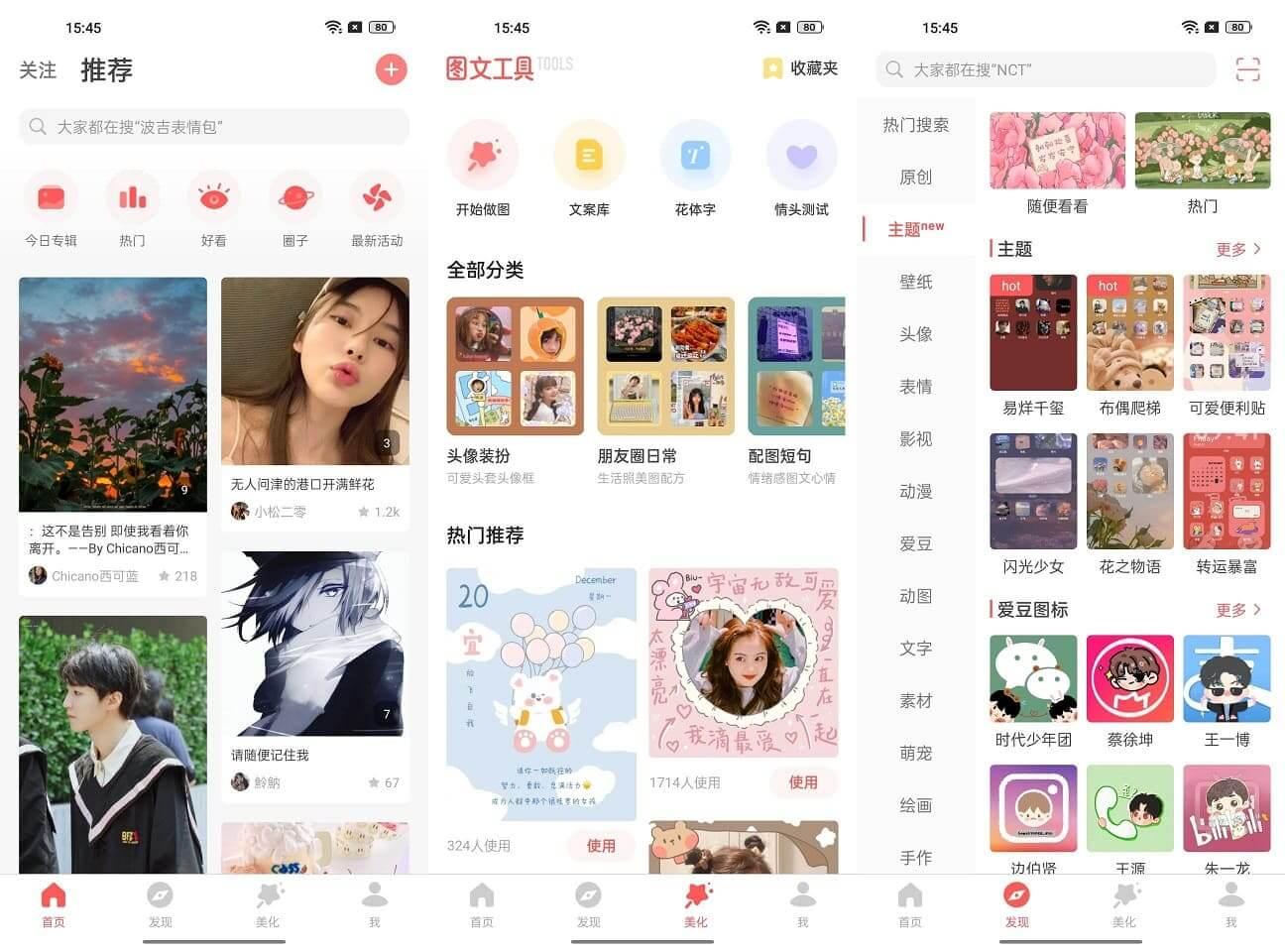The width and height of the screenshot is (1285, 952).
Task: Select 动漫 in the left category list
Action: [915, 491]
